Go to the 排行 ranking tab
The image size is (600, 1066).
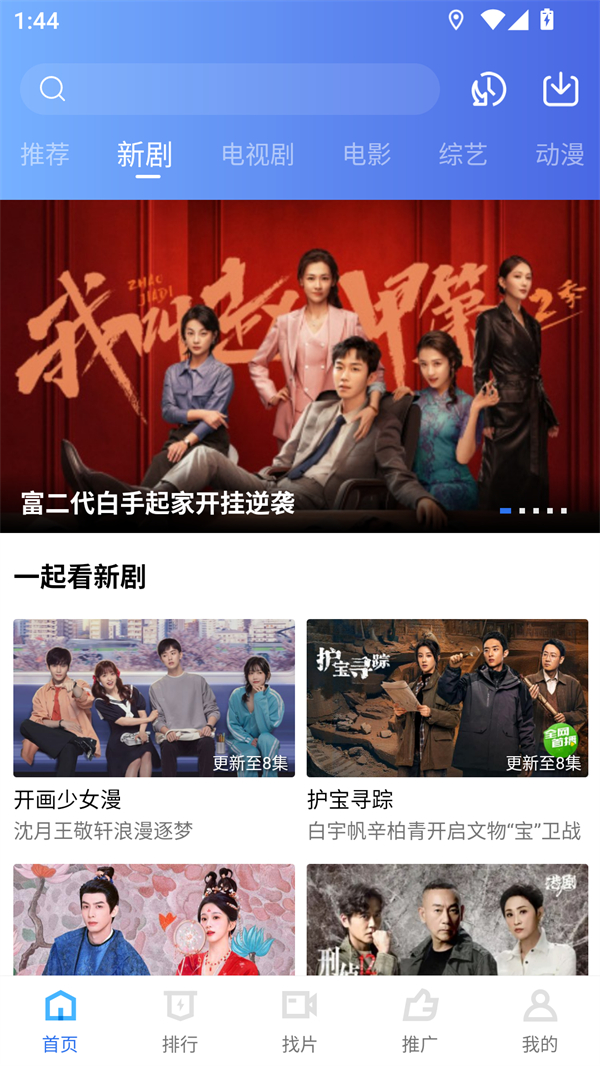pos(180,1022)
